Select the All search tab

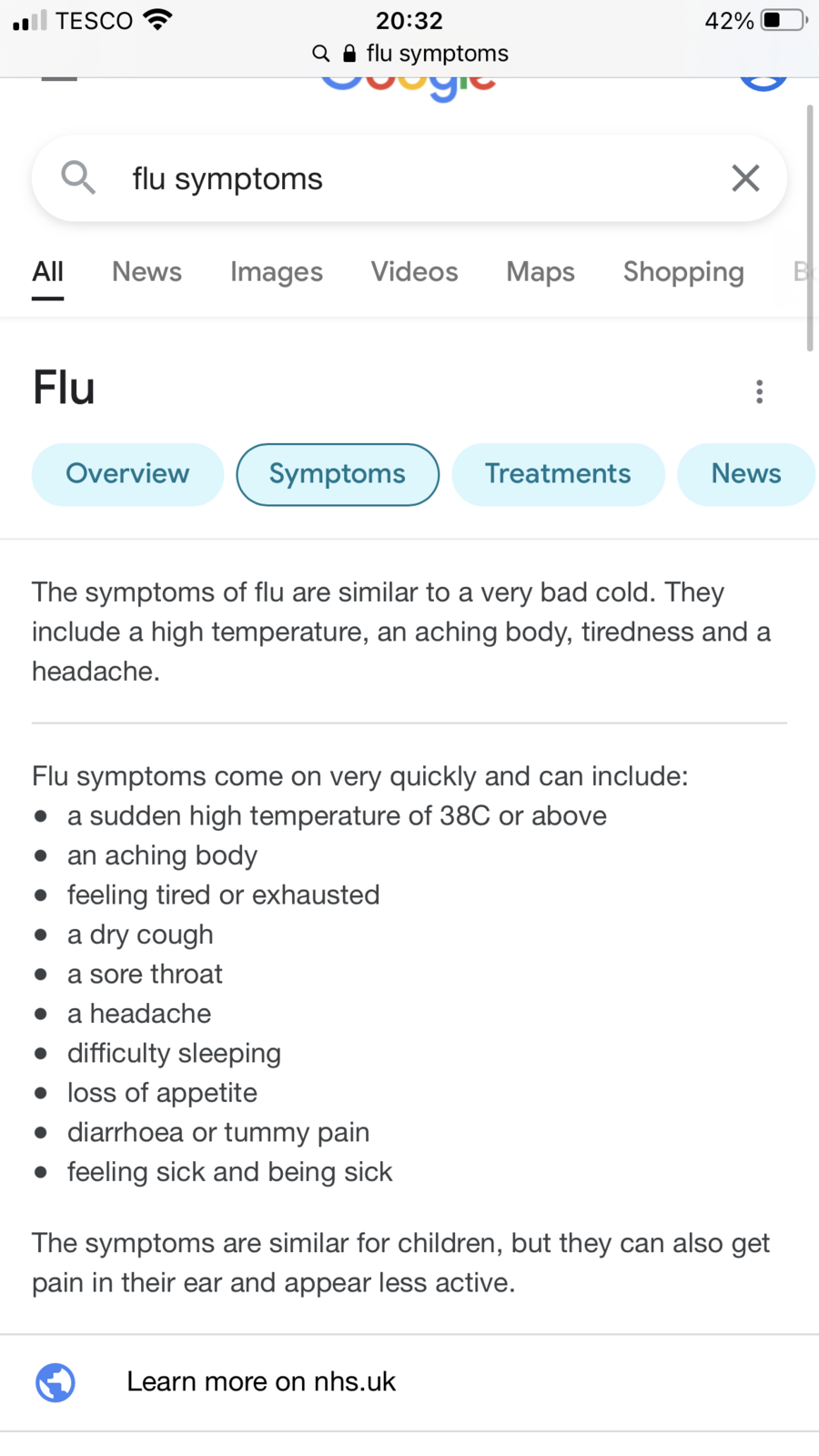tap(48, 272)
